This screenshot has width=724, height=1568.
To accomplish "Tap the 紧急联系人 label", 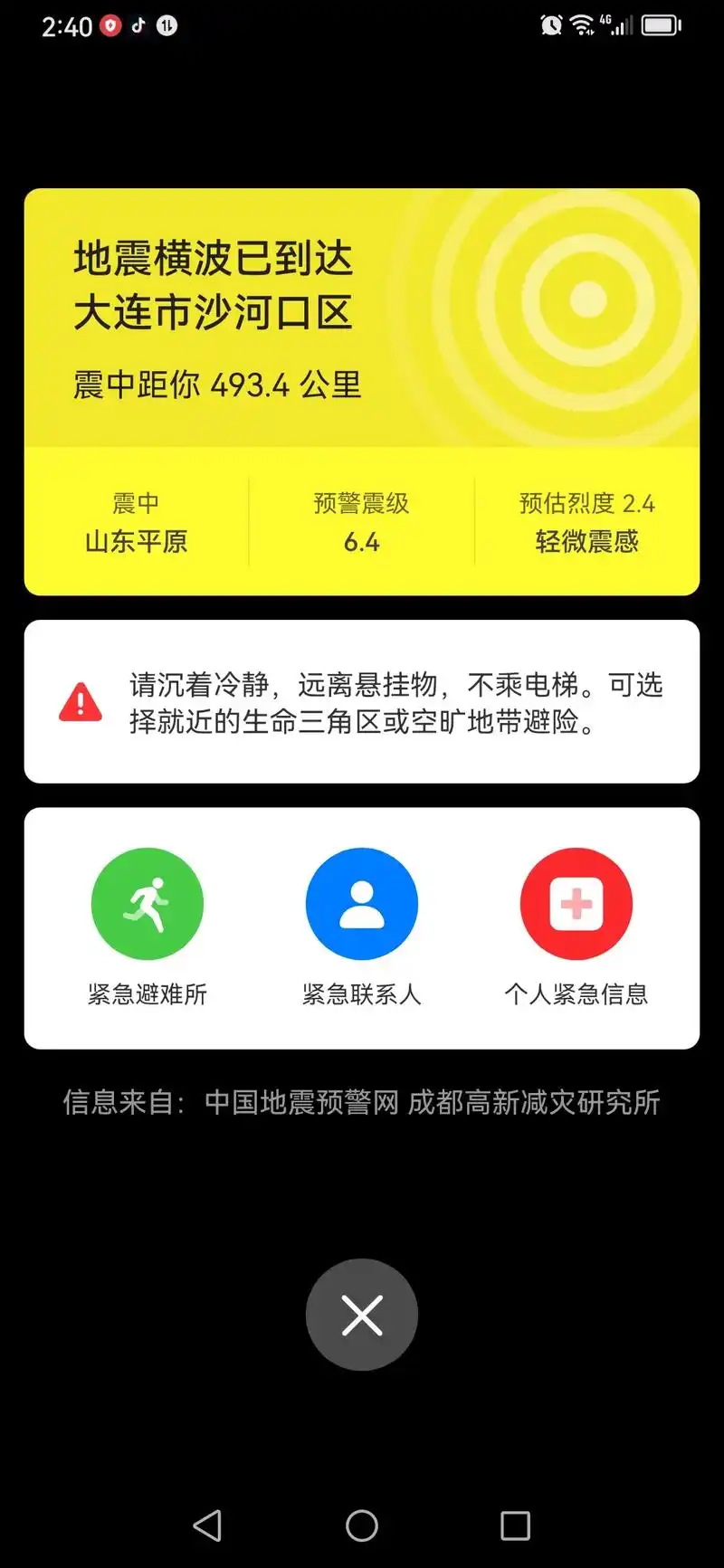I will tap(362, 993).
